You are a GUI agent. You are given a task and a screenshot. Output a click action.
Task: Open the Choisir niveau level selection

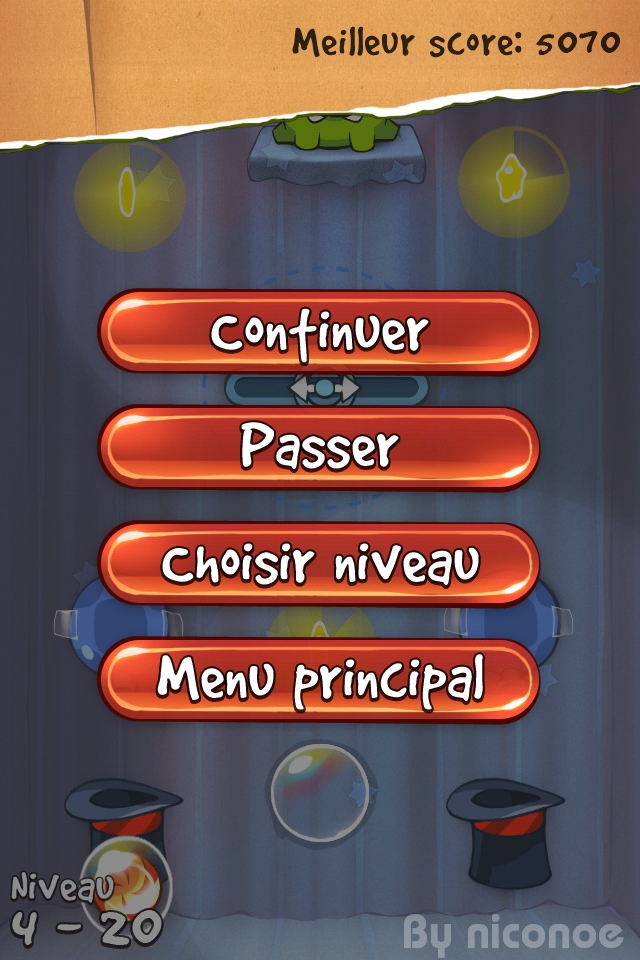coord(319,564)
